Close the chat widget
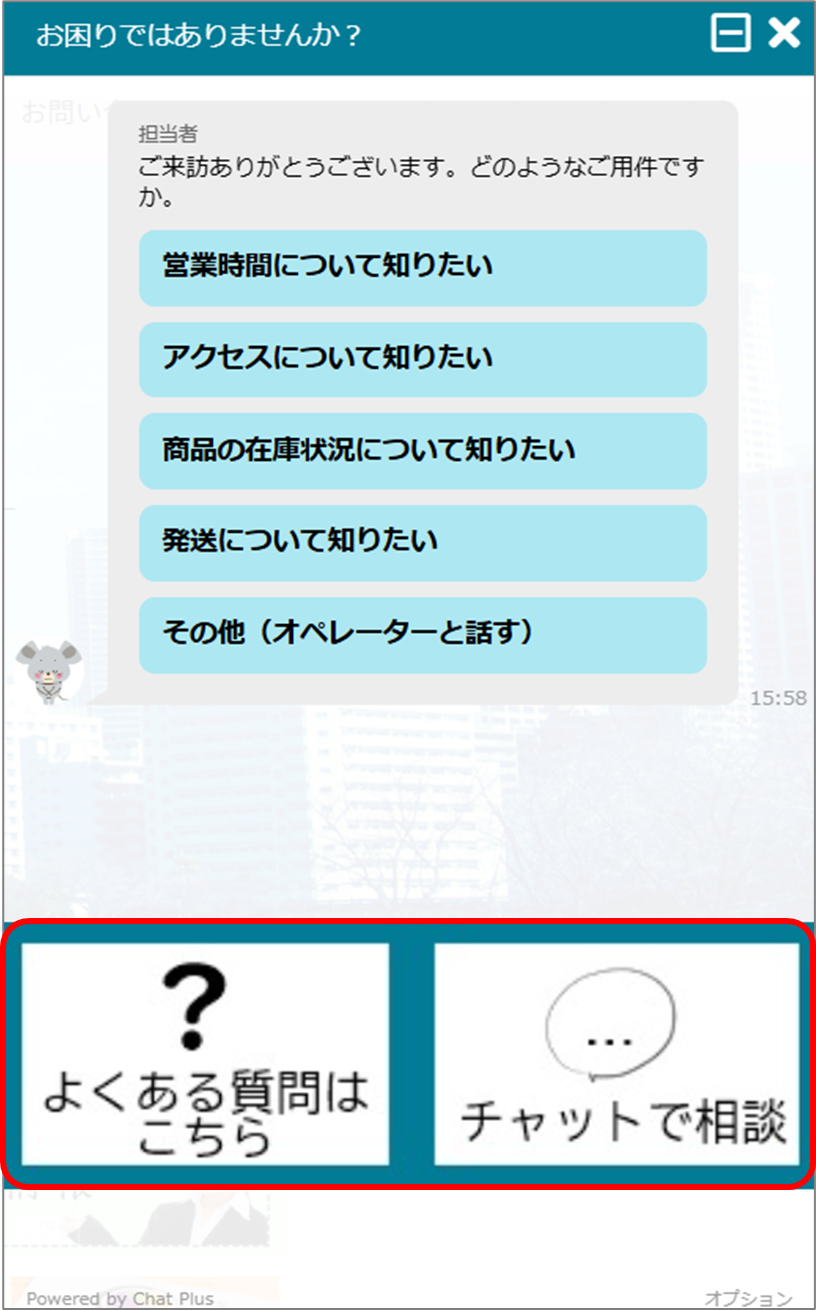 point(784,34)
